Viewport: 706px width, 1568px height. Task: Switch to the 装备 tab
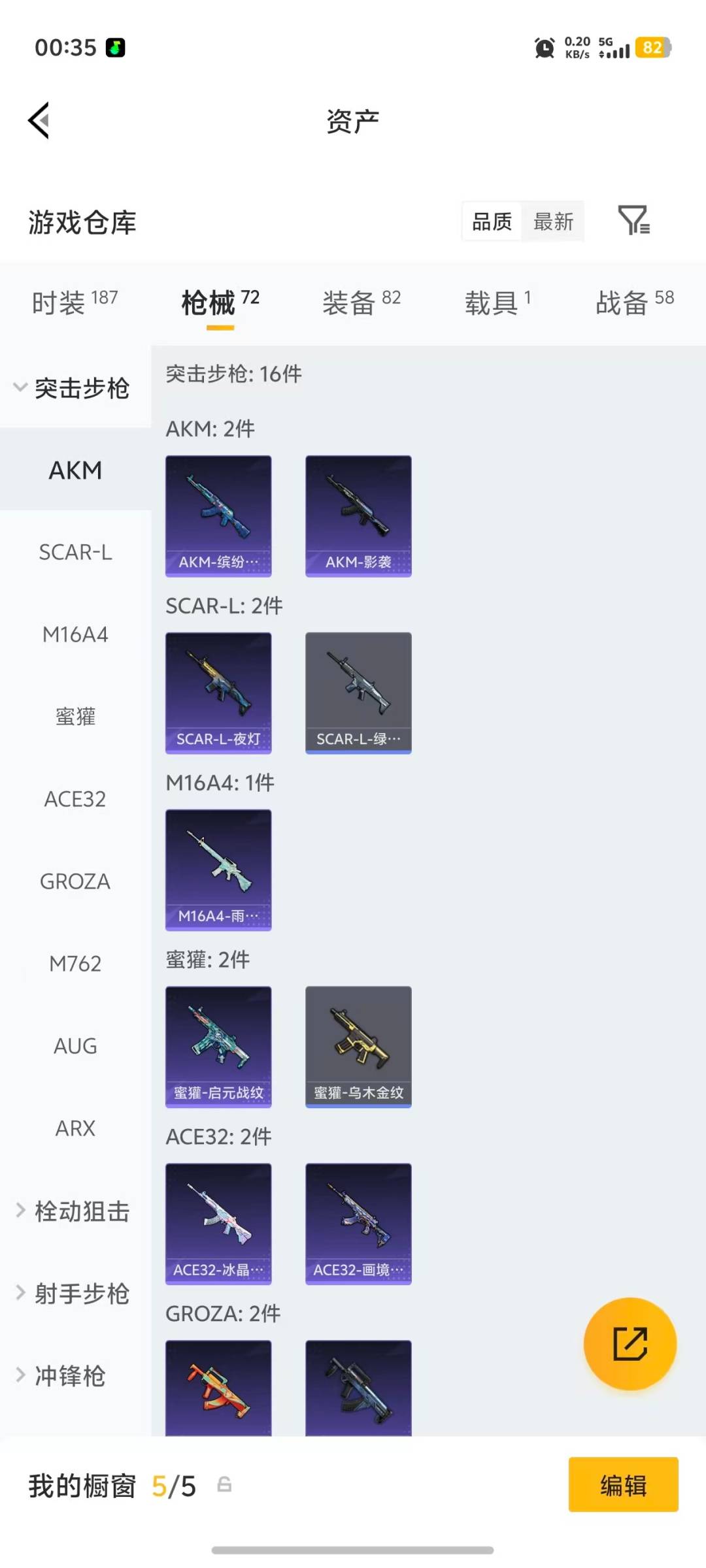coord(361,302)
